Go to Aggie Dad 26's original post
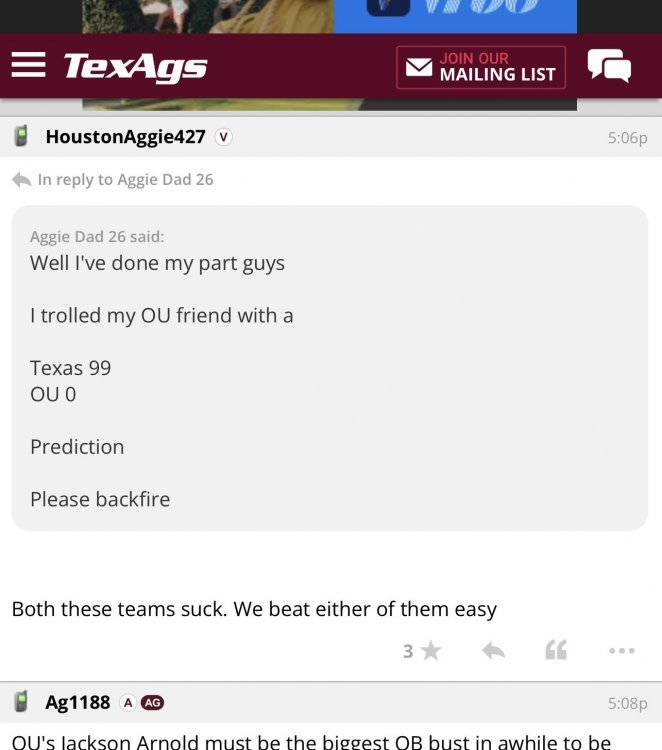This screenshot has width=662, height=750. [x=124, y=180]
